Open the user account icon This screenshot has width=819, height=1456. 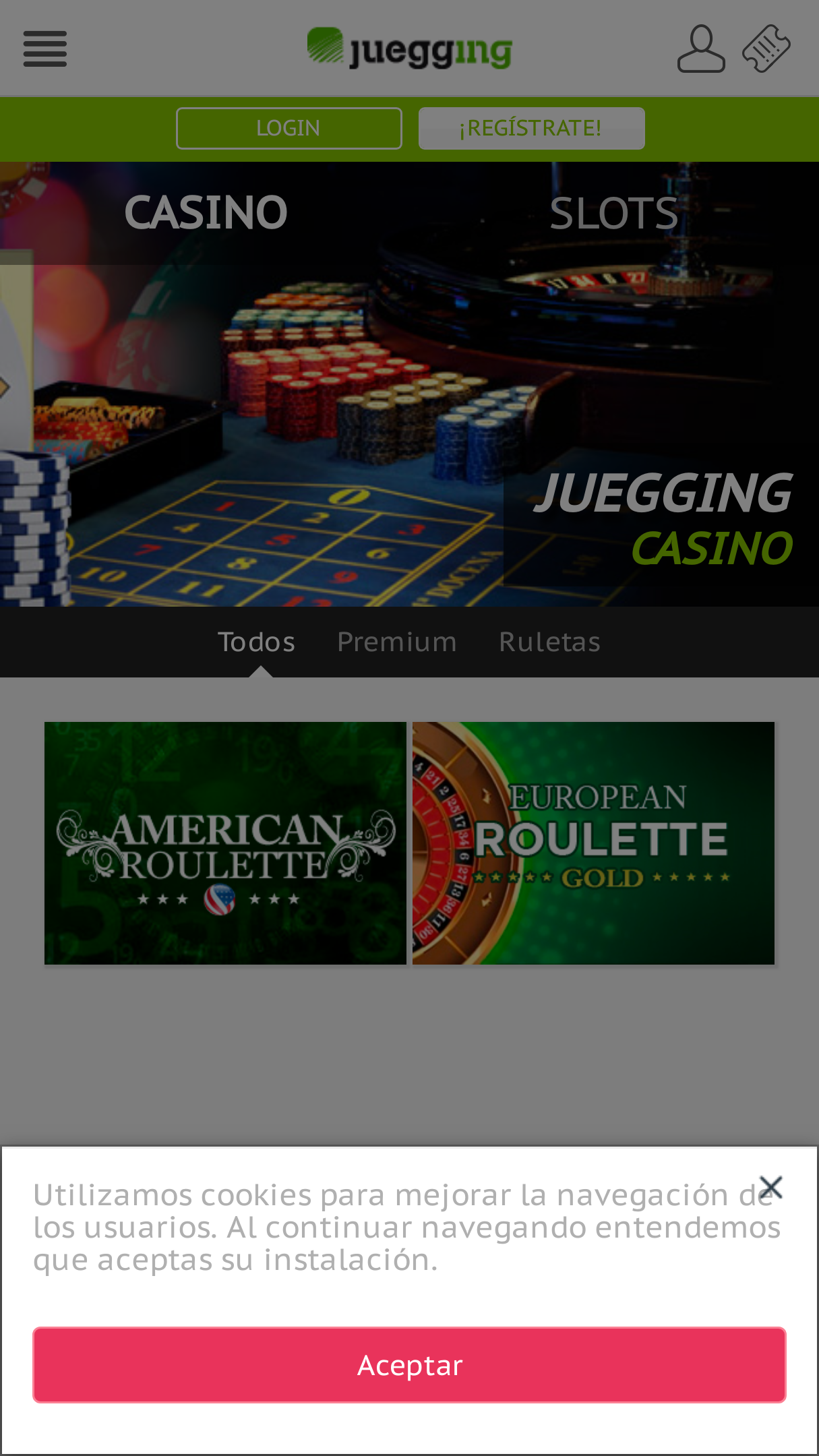pos(701,49)
